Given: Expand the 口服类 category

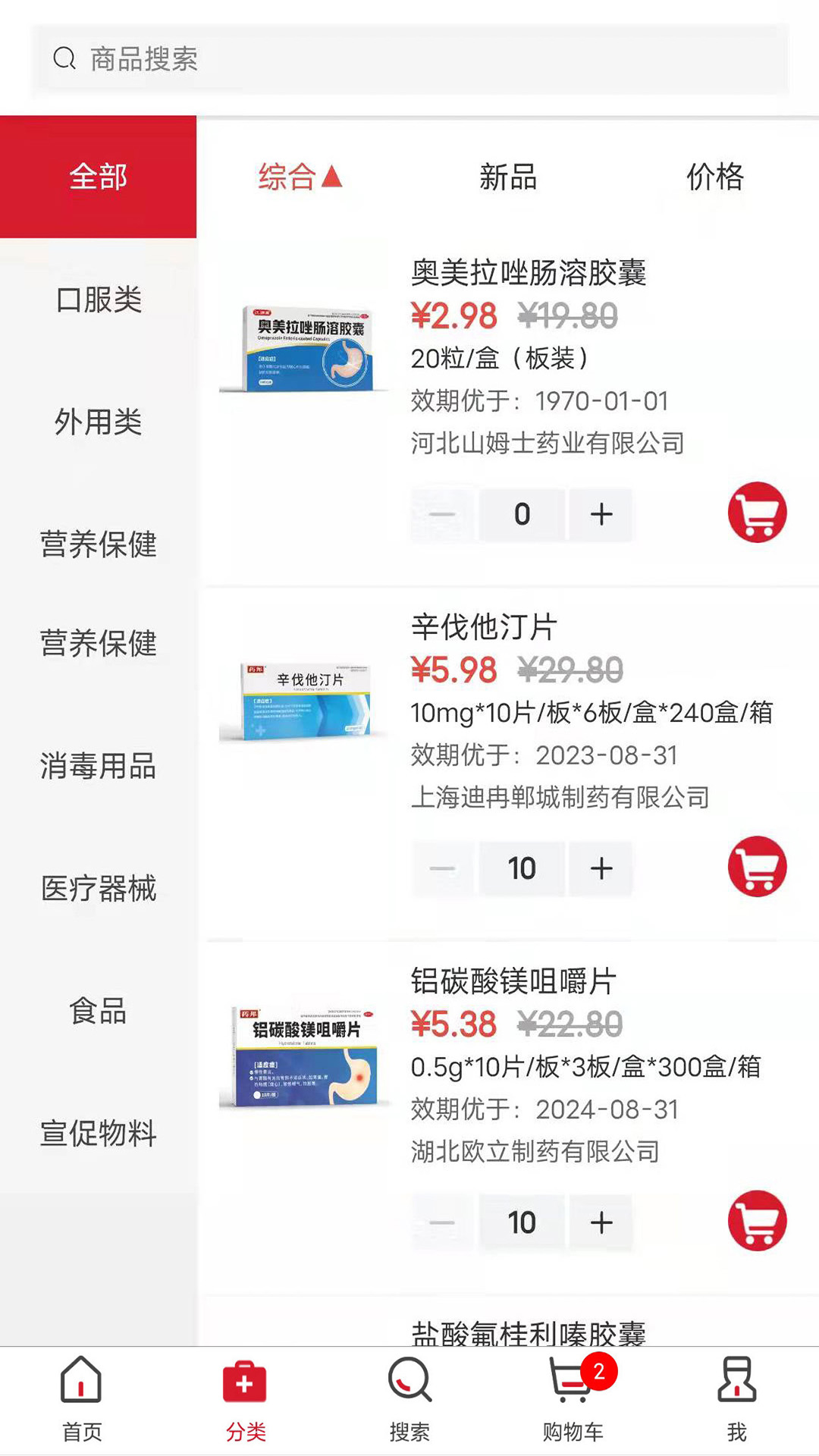Looking at the screenshot, I should [99, 300].
